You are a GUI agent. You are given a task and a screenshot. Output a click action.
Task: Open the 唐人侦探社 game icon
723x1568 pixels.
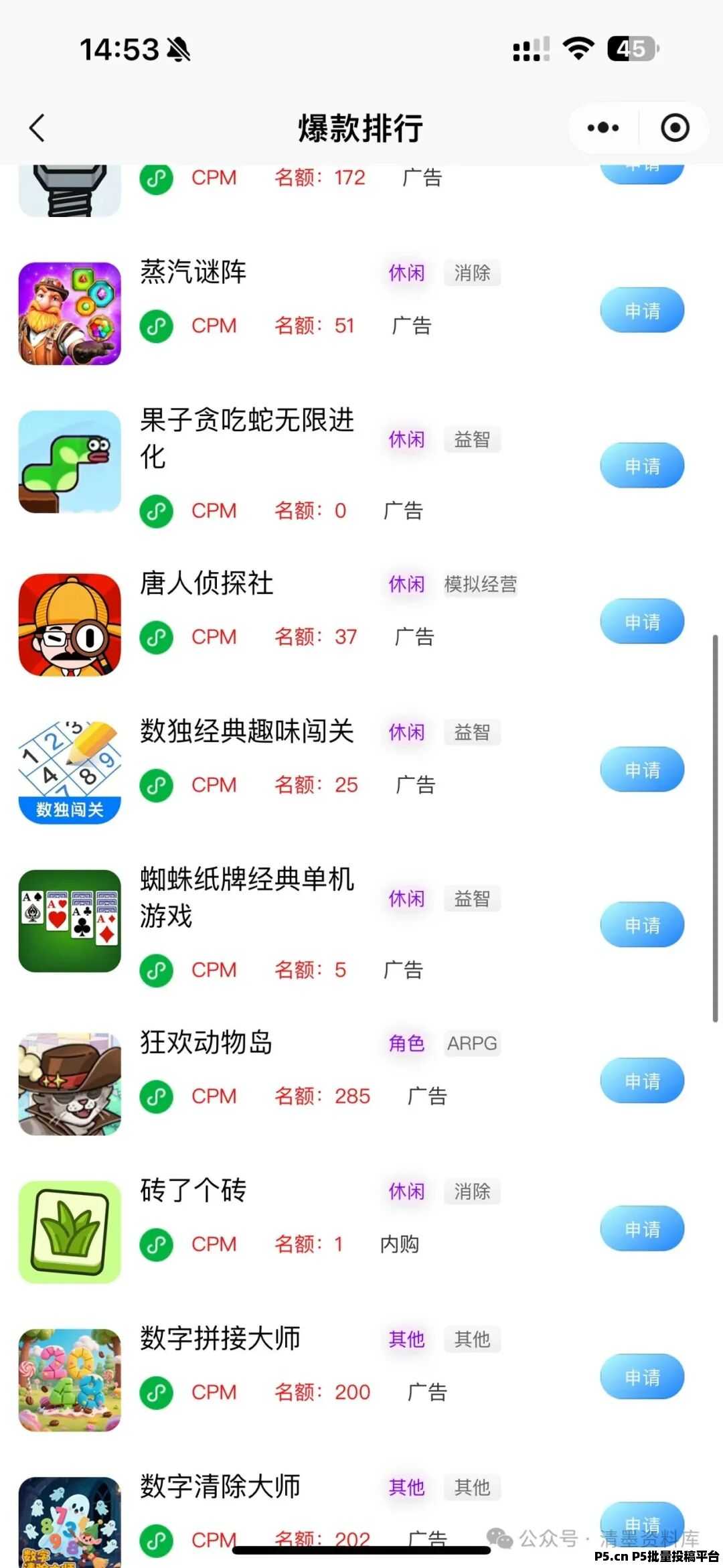[70, 624]
